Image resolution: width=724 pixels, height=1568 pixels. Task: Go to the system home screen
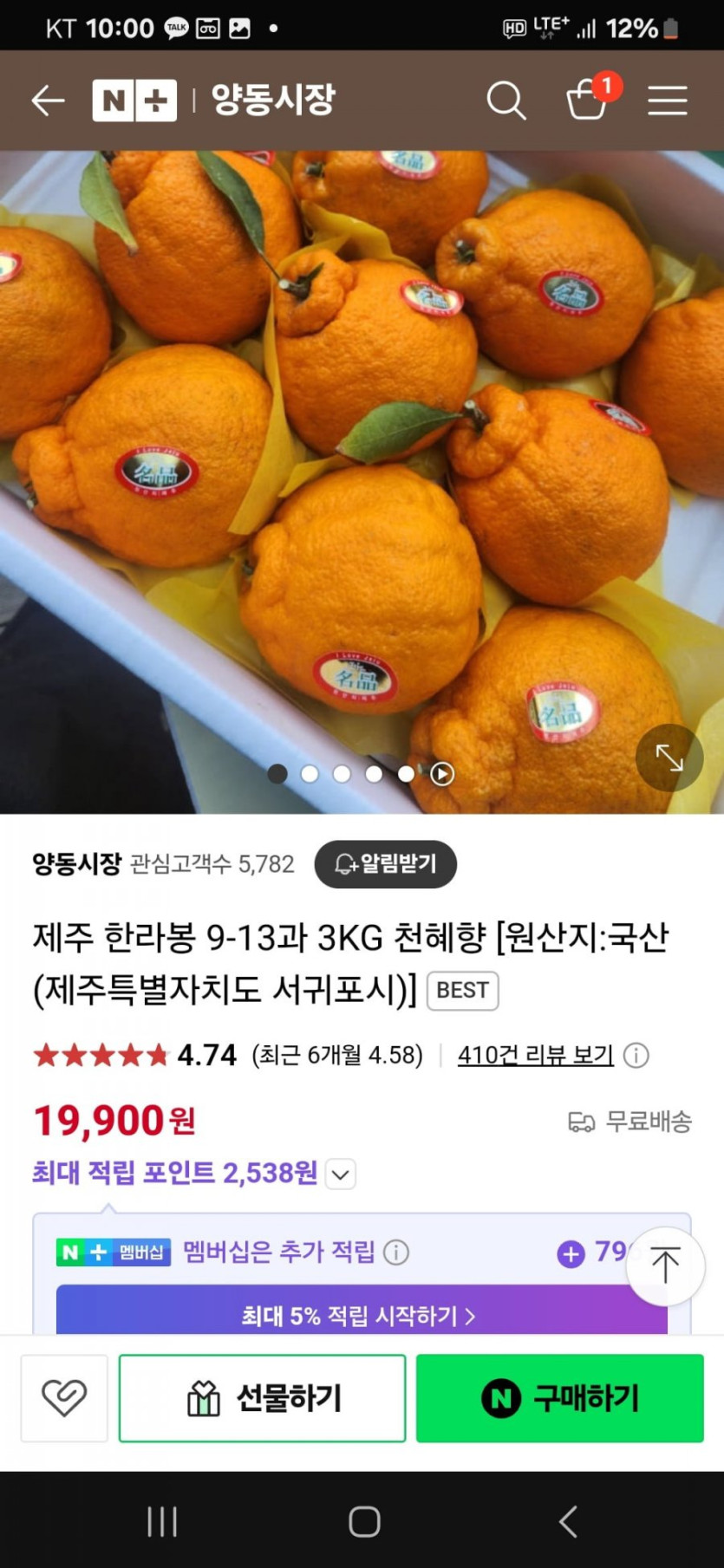point(363,1521)
